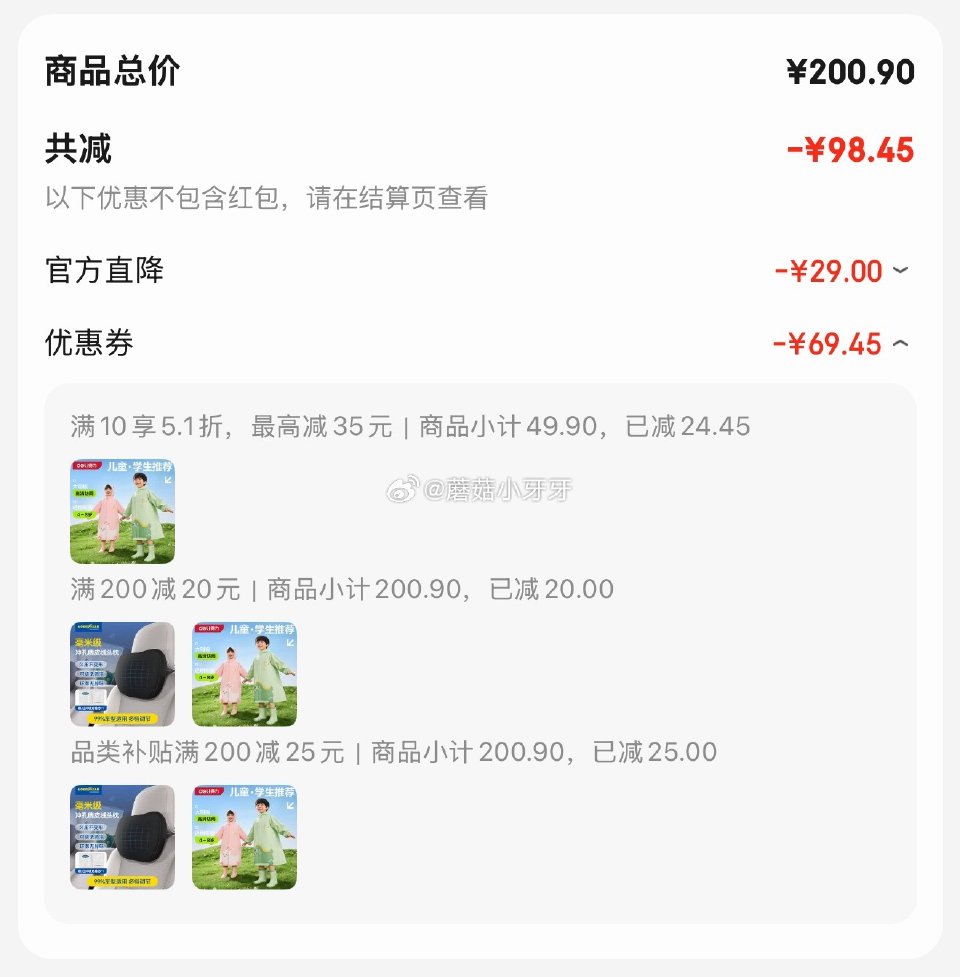Screen dimensions: 960x977
Task: Click the 共减 total savings -¥98.45
Action: pyautogui.click(x=851, y=148)
